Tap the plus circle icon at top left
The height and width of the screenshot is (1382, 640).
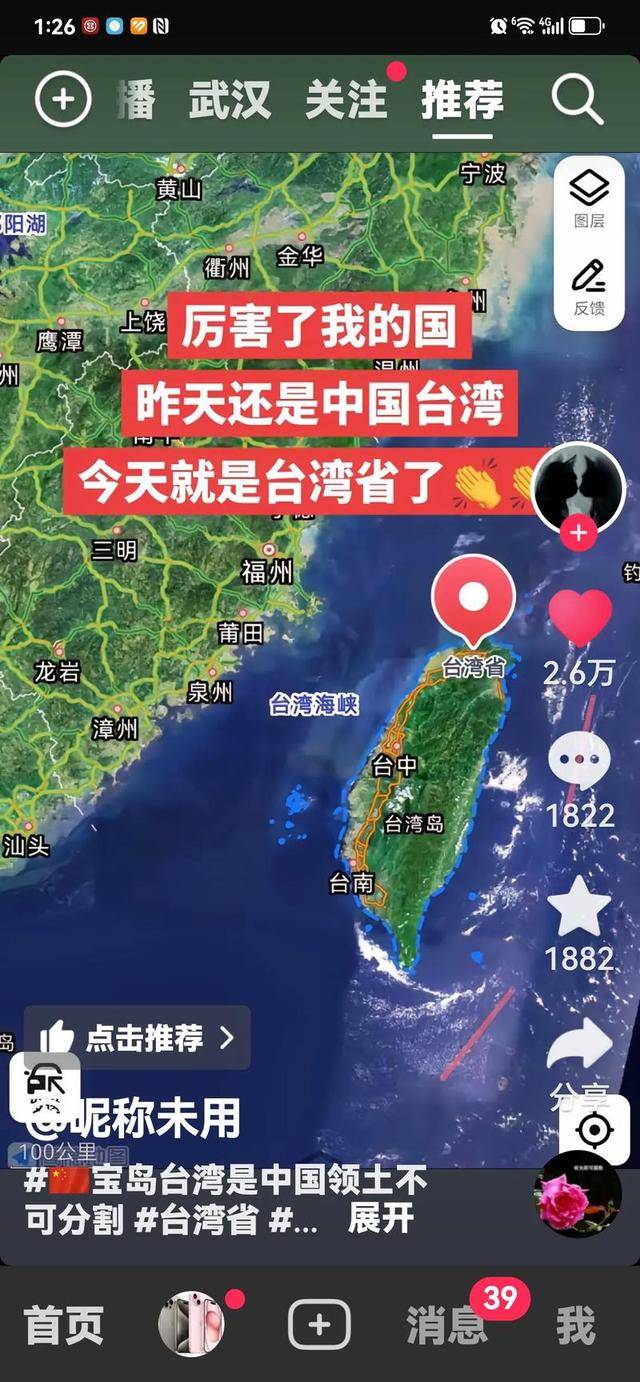[63, 99]
